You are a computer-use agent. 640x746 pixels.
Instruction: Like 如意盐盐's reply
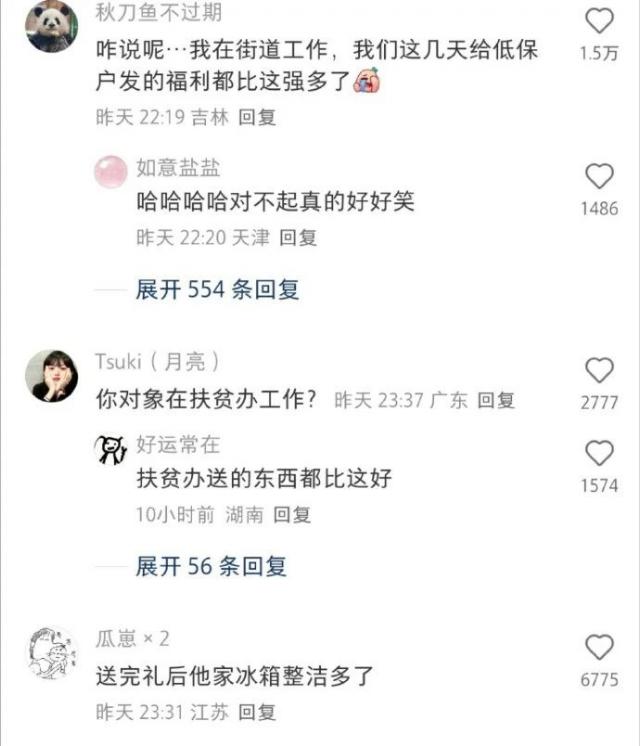click(599, 177)
